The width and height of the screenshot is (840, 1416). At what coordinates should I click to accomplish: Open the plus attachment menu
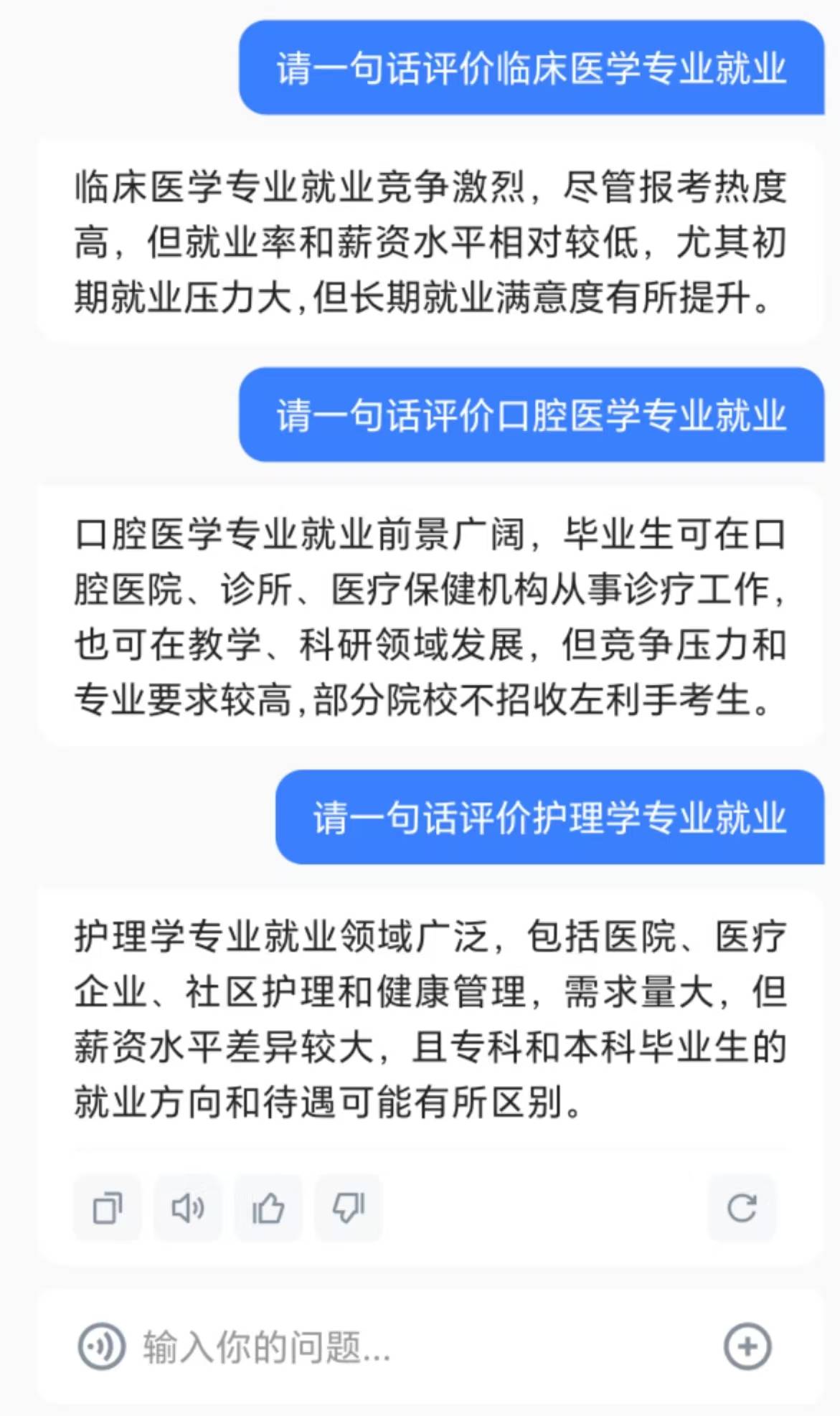tap(747, 1346)
